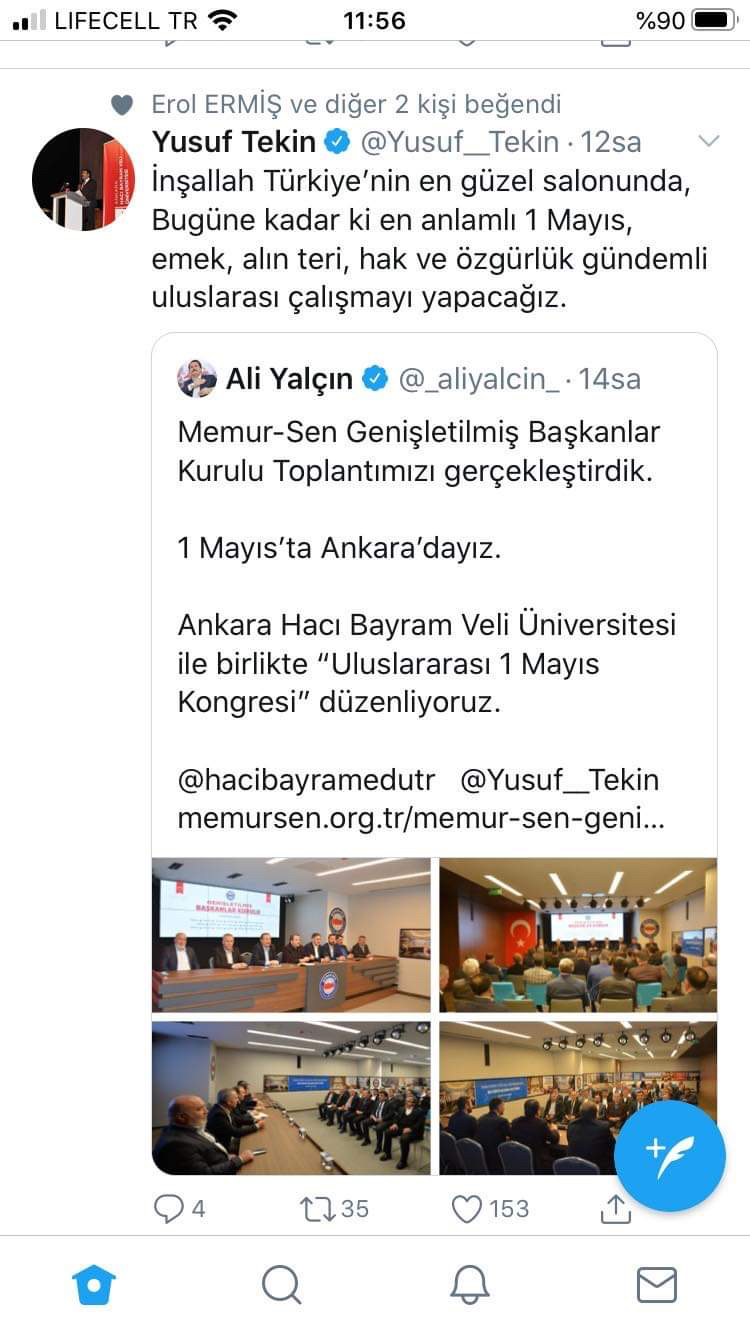
Task: Open Direct Messages envelope
Action: 656,1283
